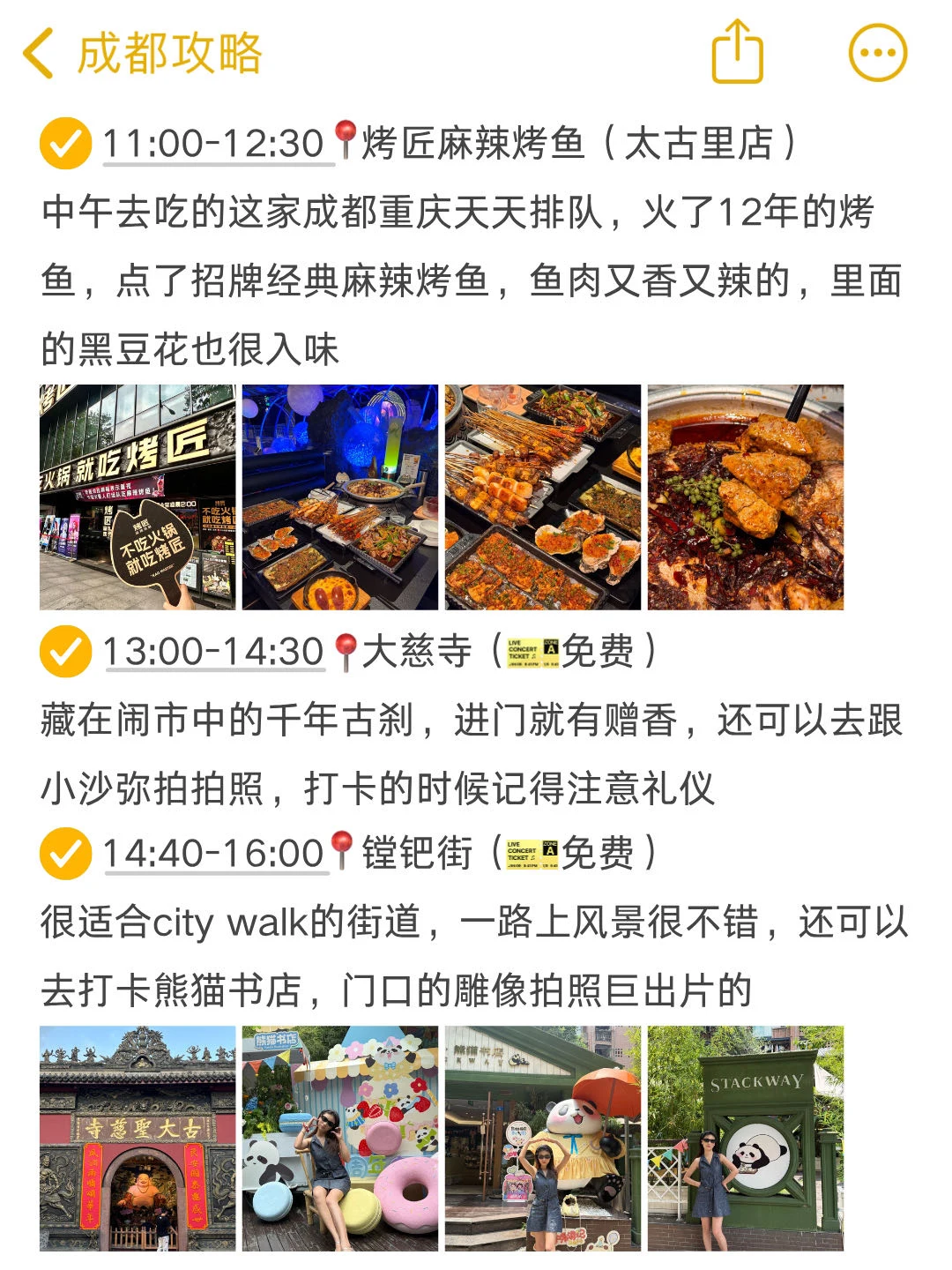
Task: Open the grilled skewers and oysters photo
Action: [543, 497]
